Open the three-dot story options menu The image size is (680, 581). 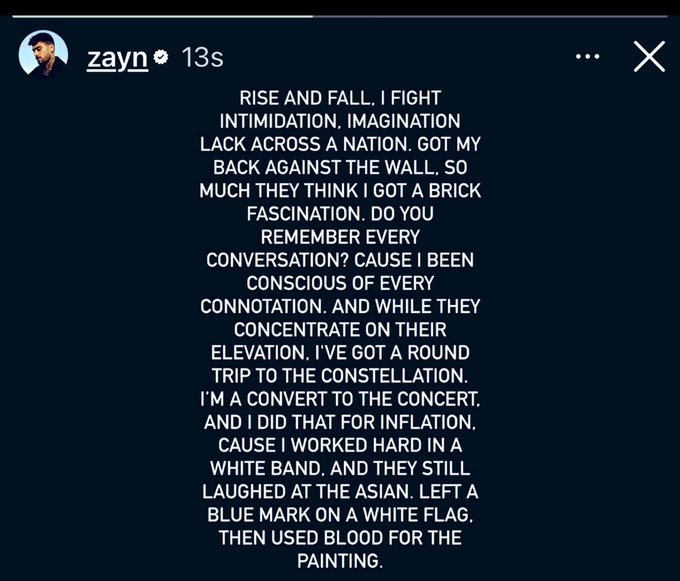click(x=588, y=57)
